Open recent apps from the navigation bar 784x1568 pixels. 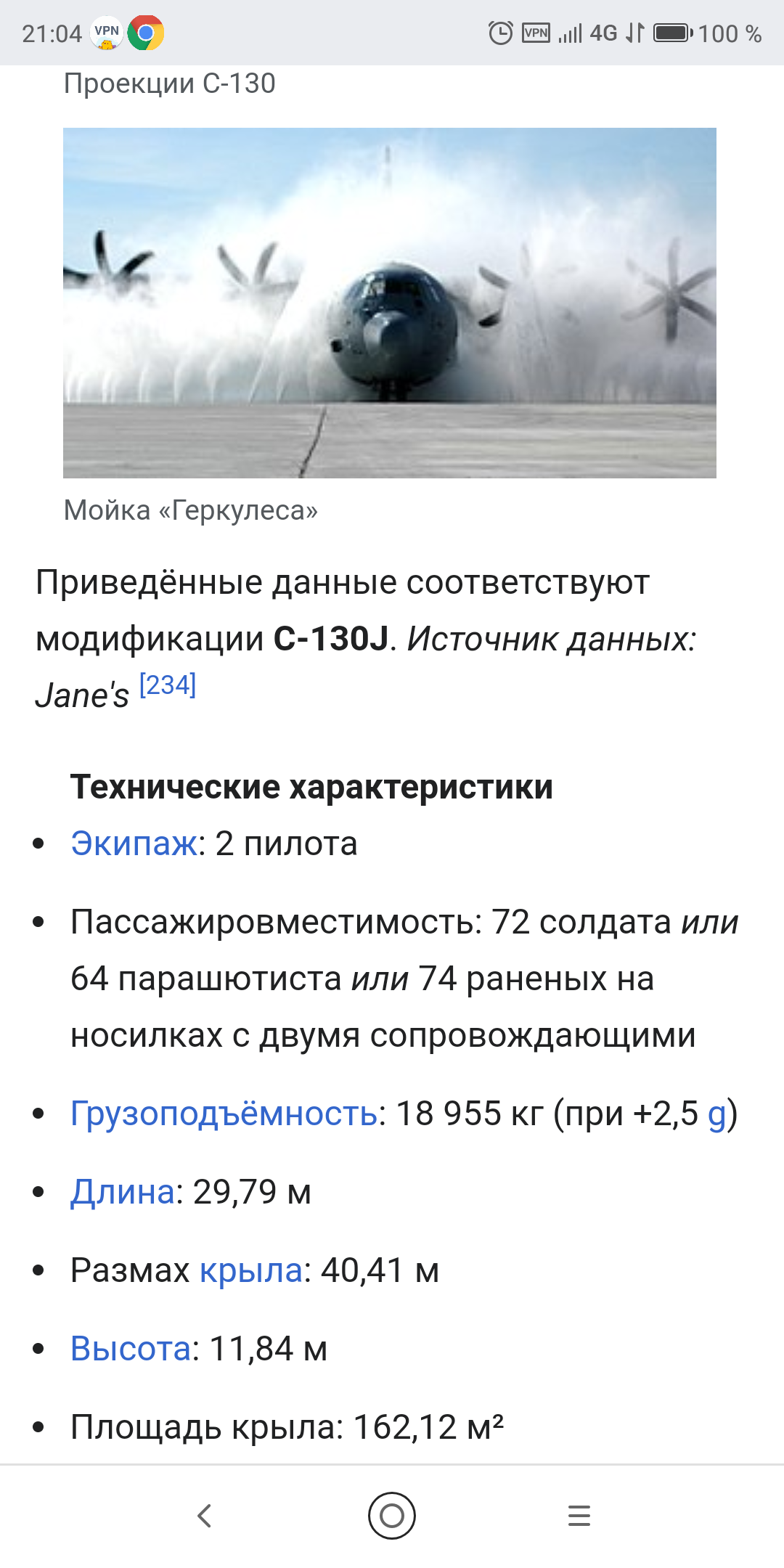pyautogui.click(x=579, y=1516)
